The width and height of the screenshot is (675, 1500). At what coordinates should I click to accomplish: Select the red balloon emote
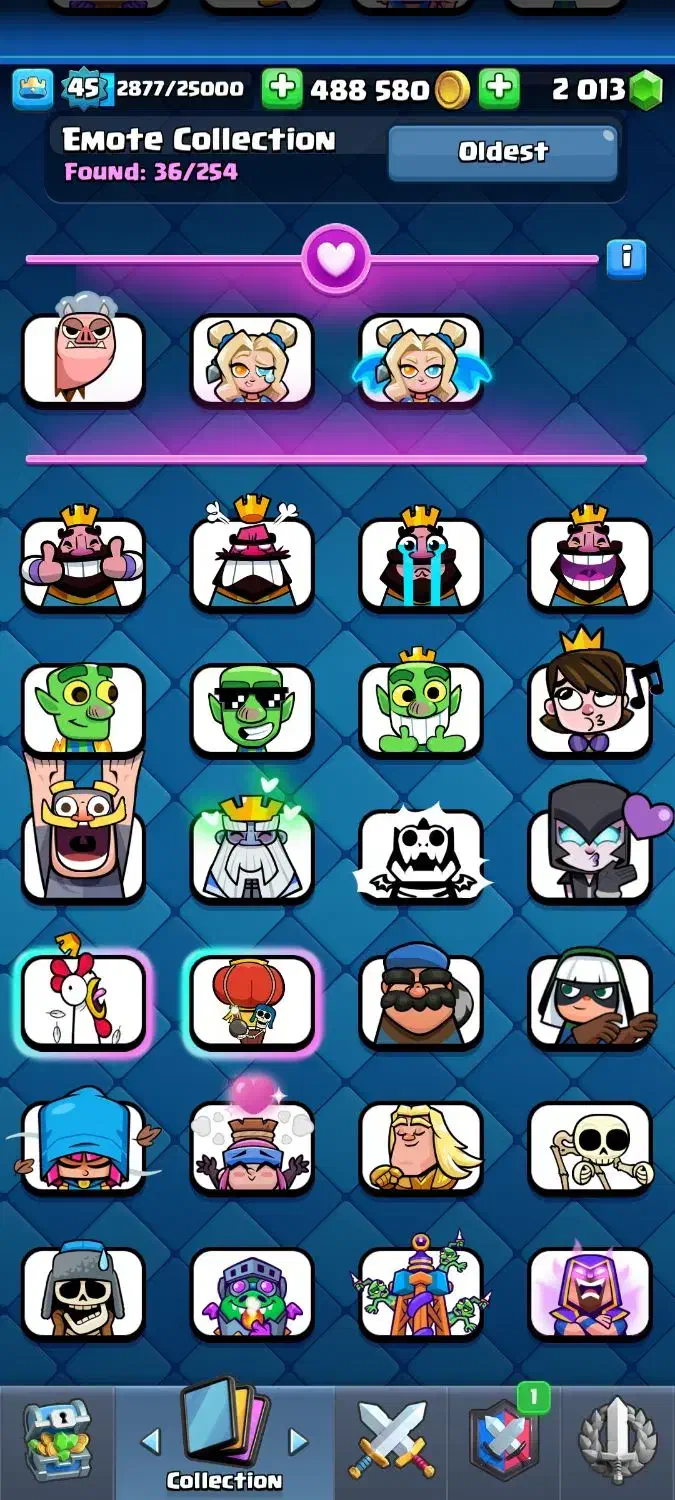(252, 1000)
